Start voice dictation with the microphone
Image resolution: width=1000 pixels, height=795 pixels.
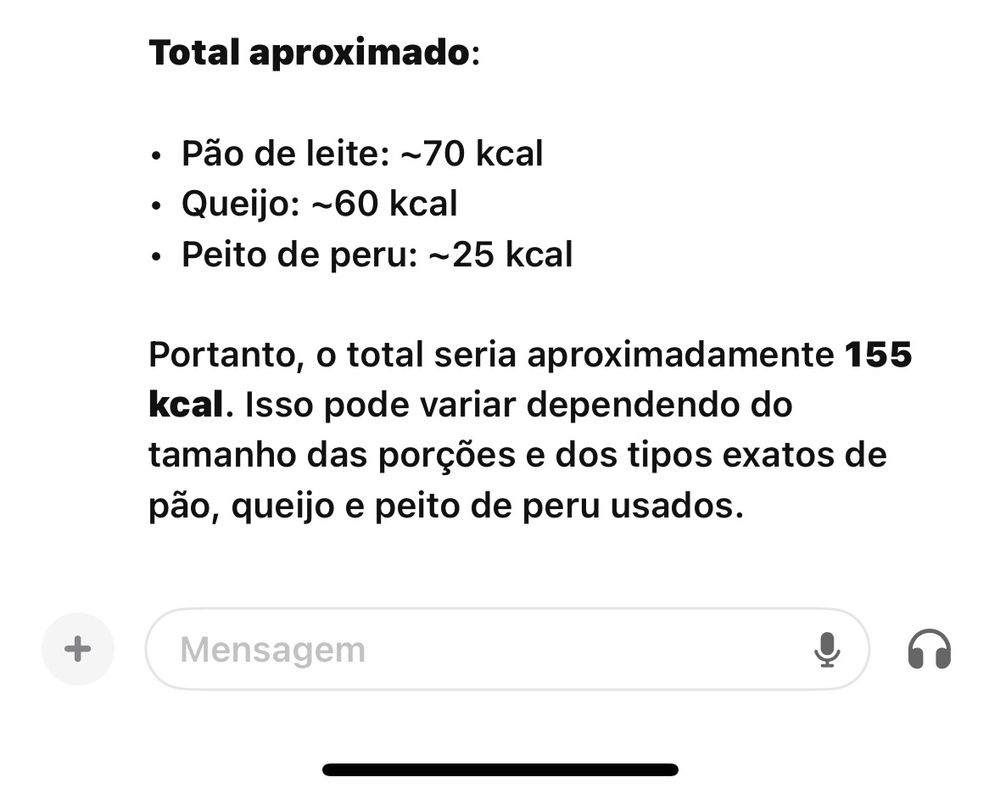tap(826, 650)
